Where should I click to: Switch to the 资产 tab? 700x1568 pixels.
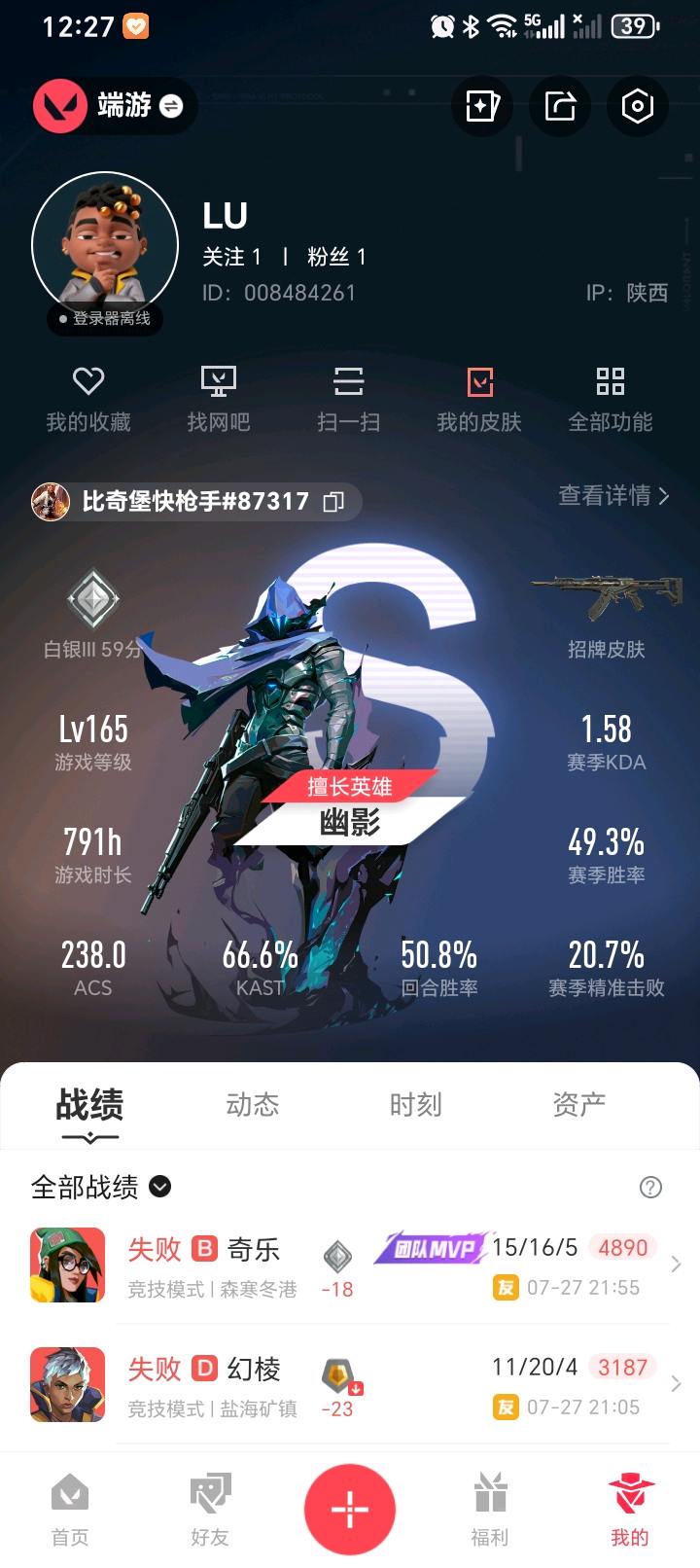(x=579, y=1104)
